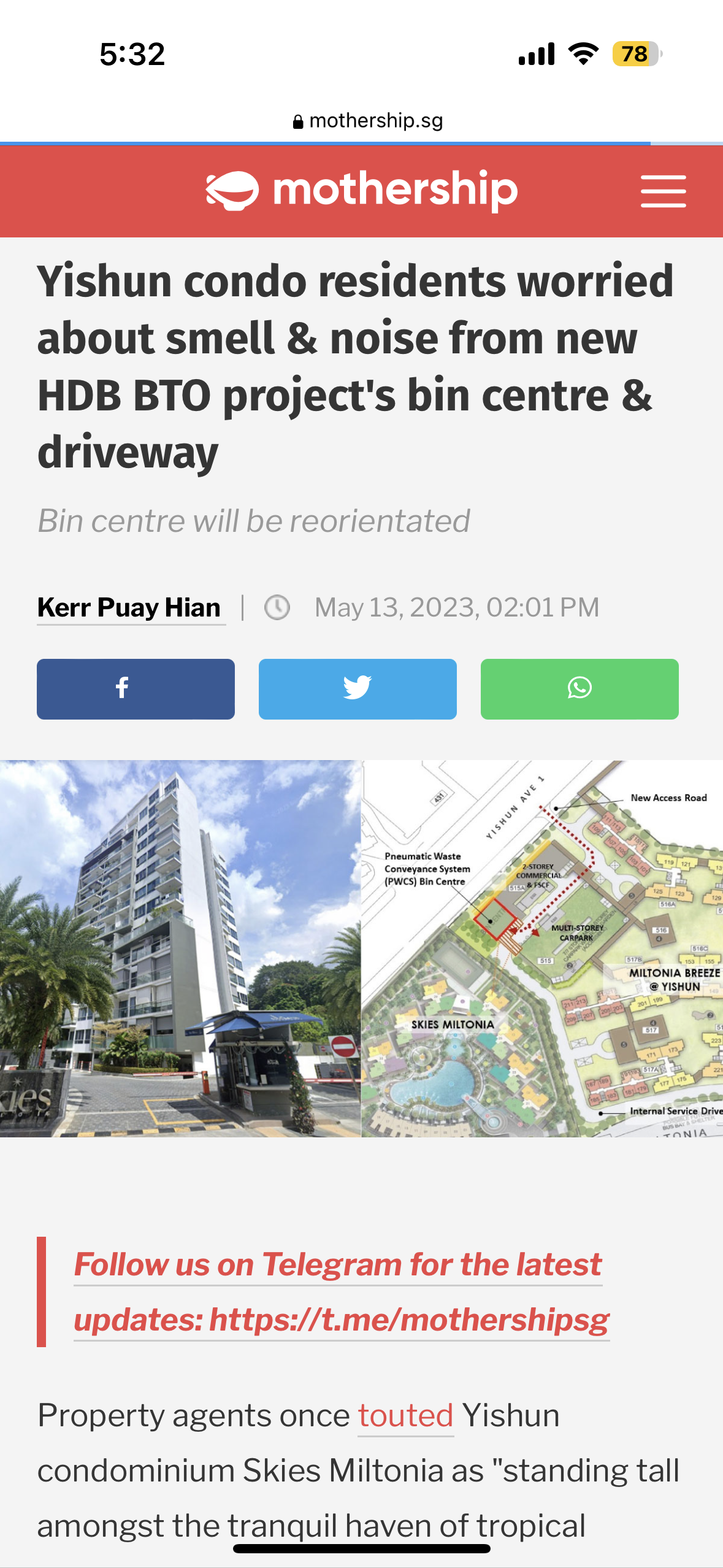Open author Kerr Puay Hian's page

tap(129, 607)
